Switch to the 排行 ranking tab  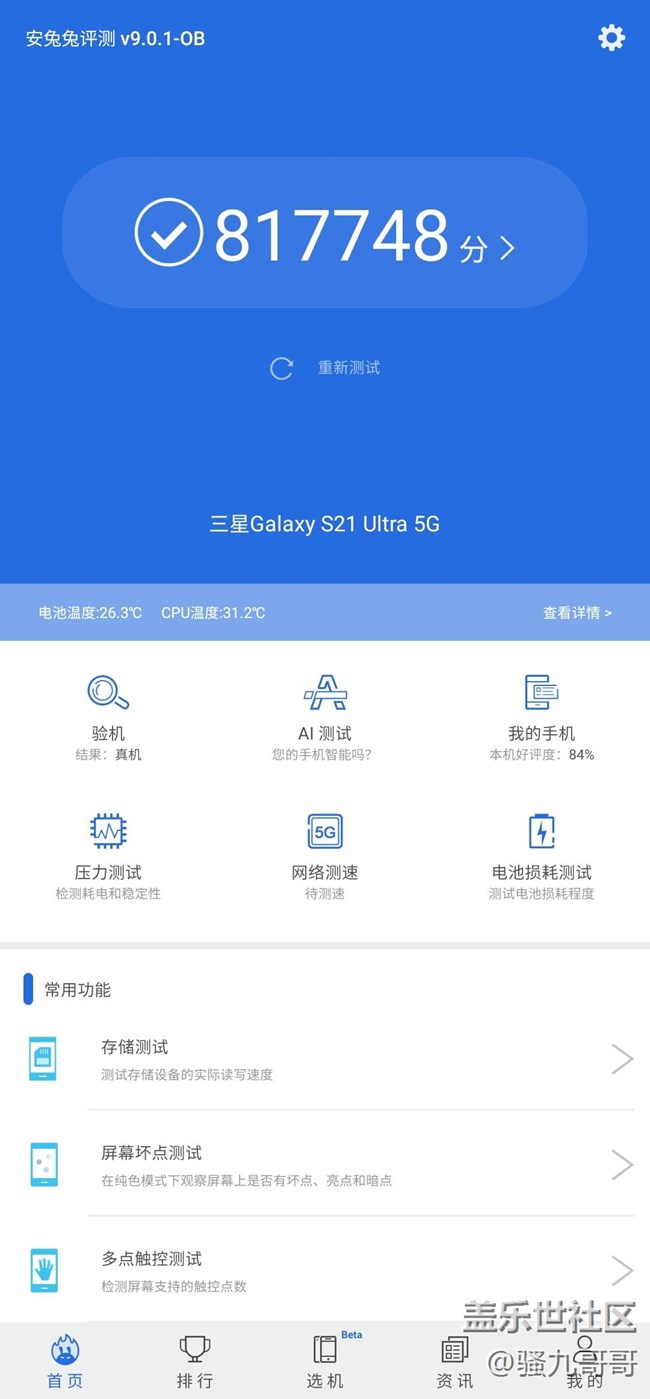pos(195,1362)
